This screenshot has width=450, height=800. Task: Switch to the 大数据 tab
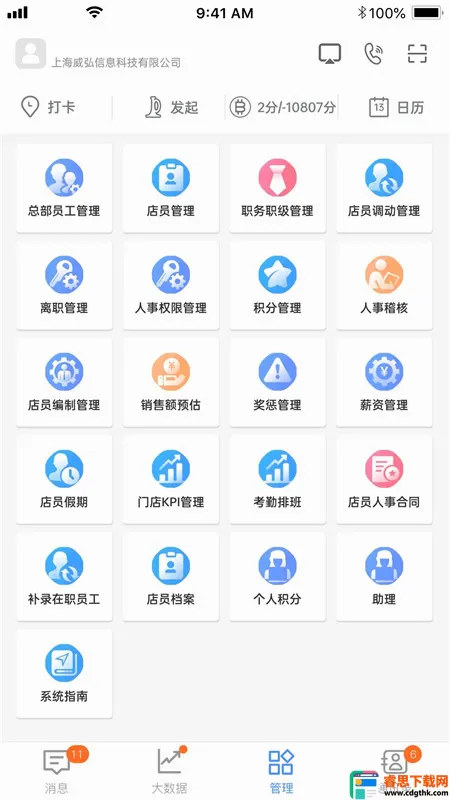[169, 771]
